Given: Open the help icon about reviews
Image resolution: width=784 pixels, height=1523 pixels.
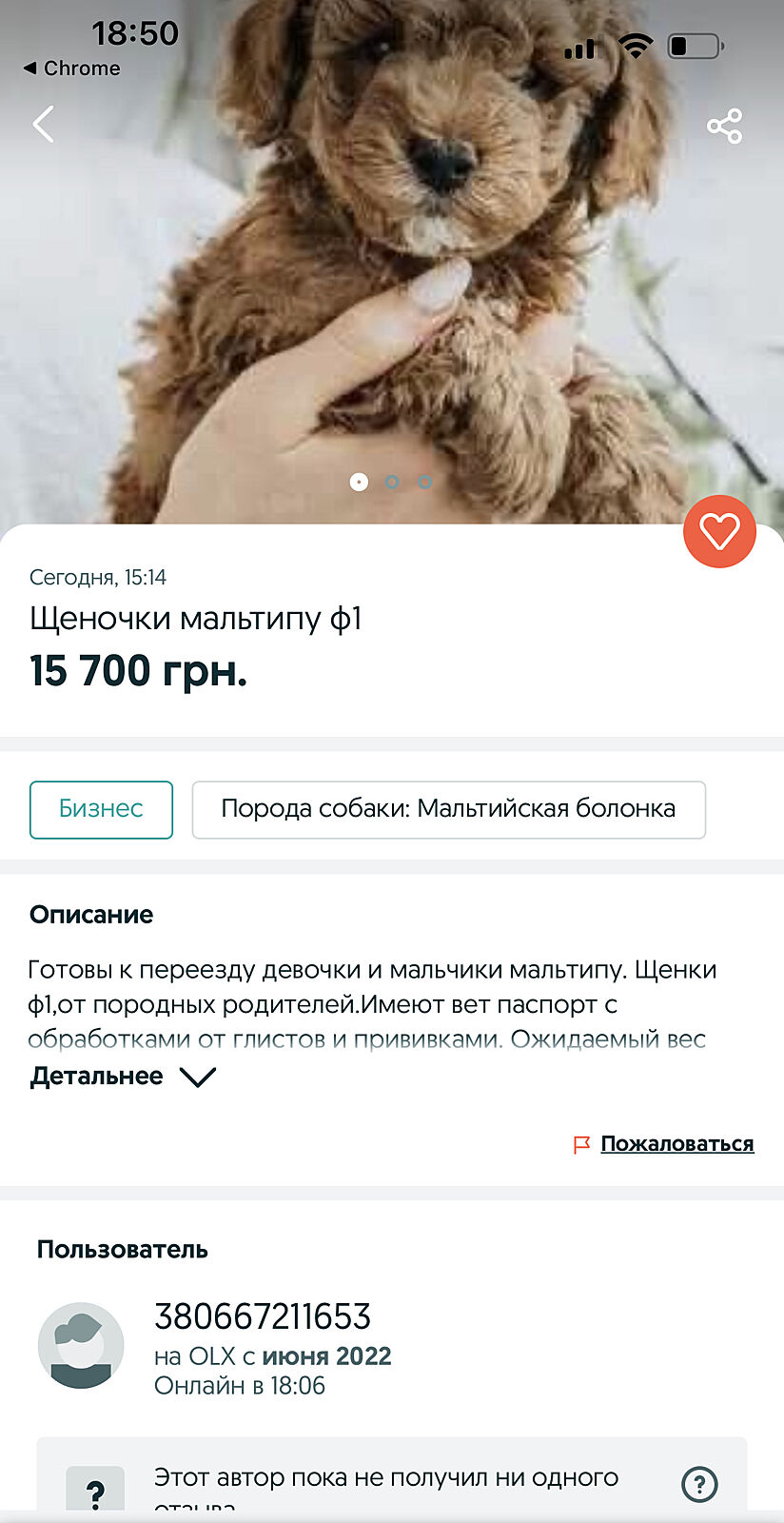Looking at the screenshot, I should [699, 1483].
